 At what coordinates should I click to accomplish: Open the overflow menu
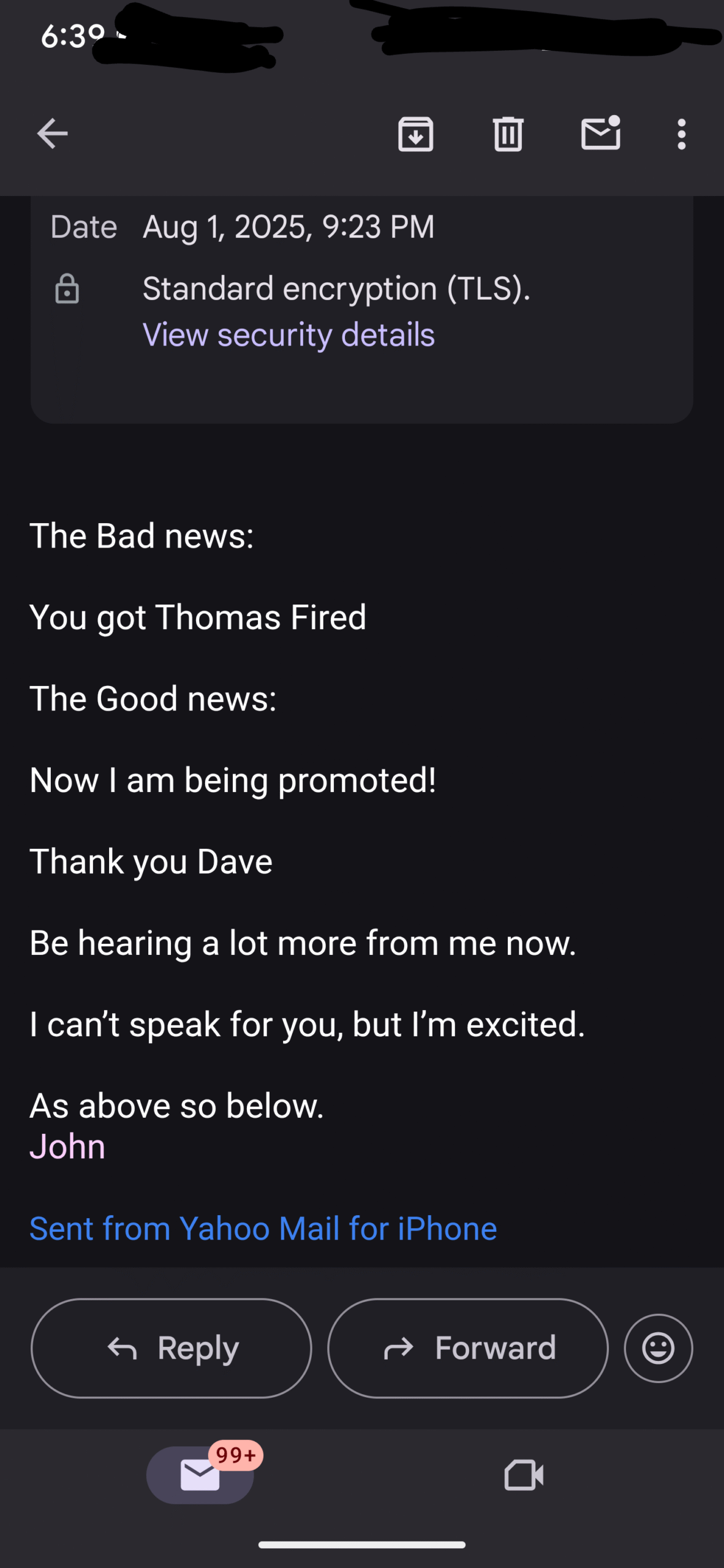coord(681,134)
